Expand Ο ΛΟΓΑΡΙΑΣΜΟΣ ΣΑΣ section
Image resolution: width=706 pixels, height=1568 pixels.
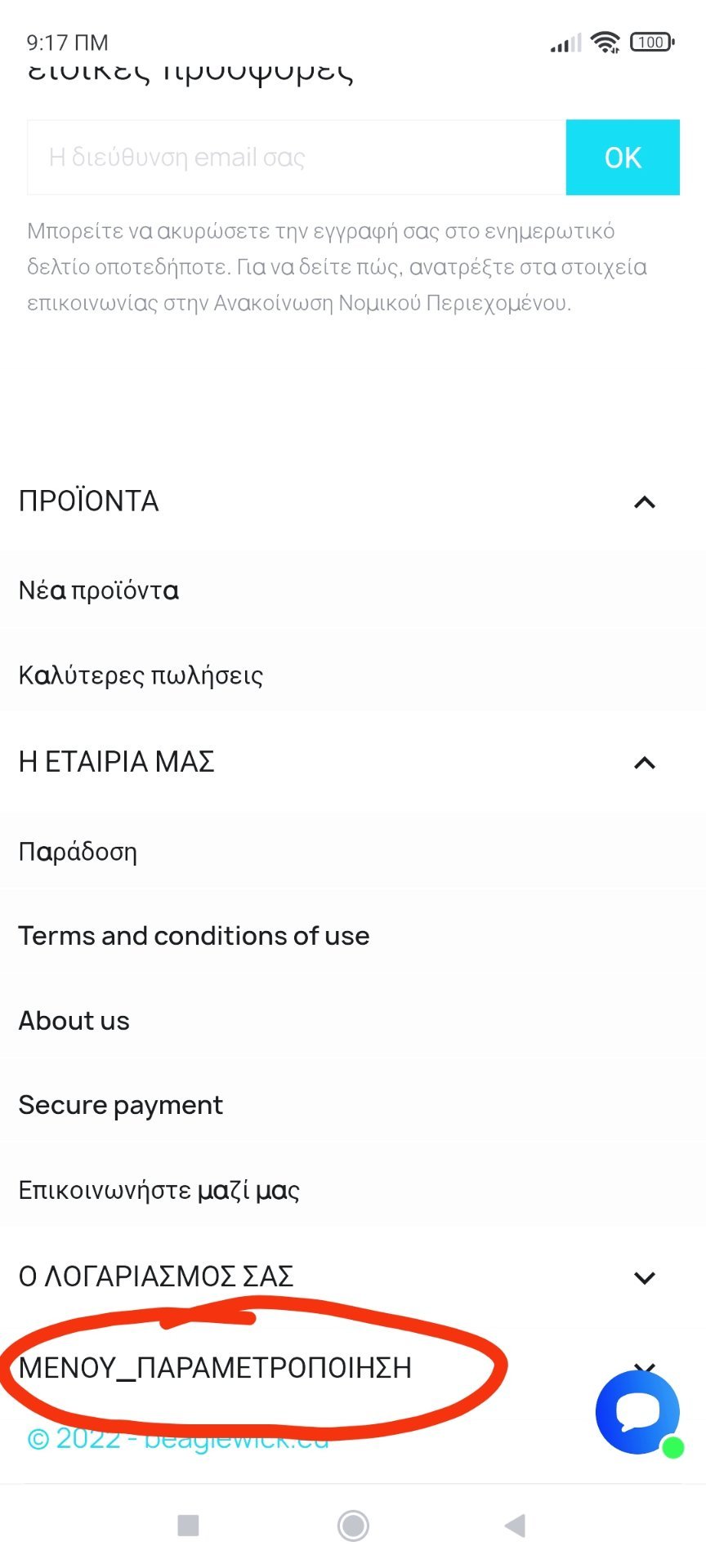[x=644, y=1277]
